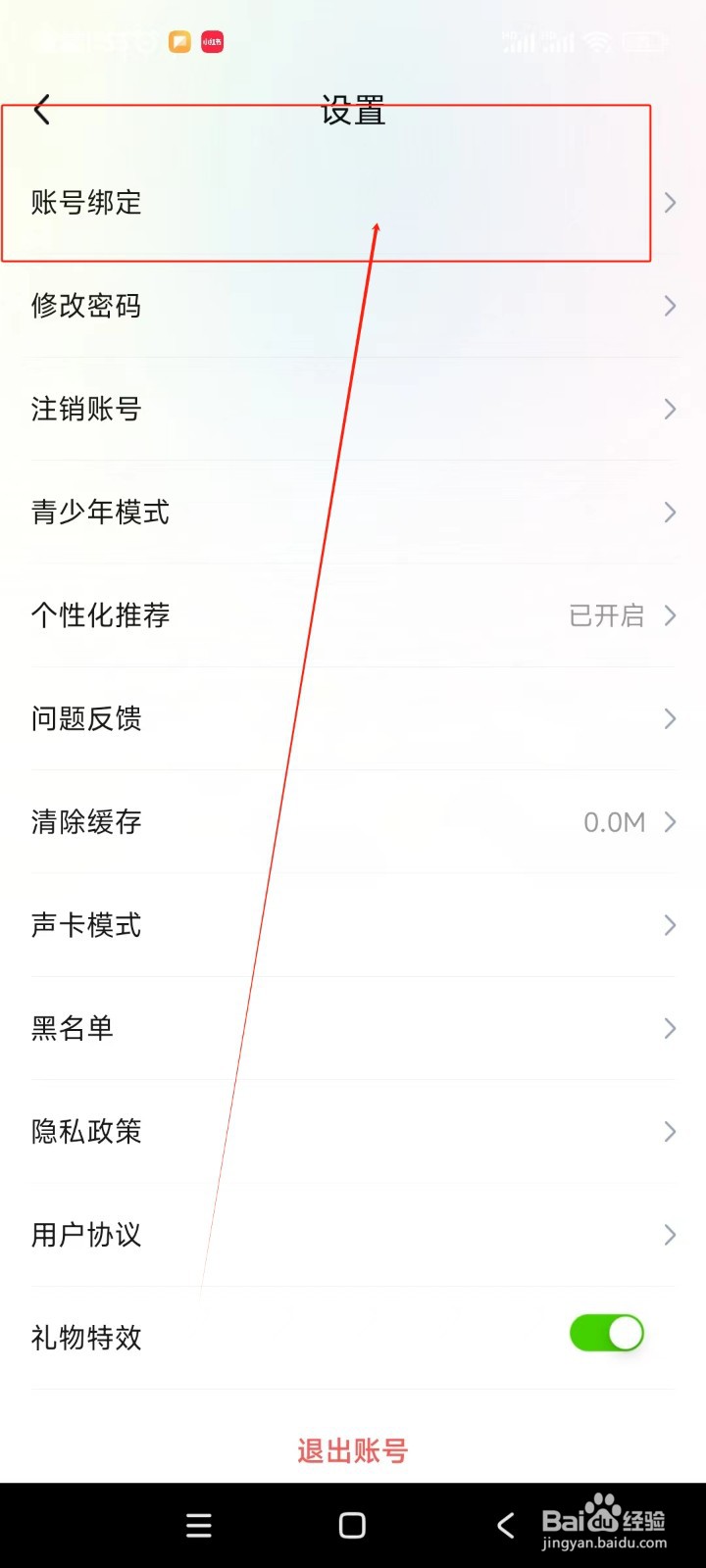Tap the home button in the navigation bar
Screen dimensions: 706x1568
click(351, 1525)
